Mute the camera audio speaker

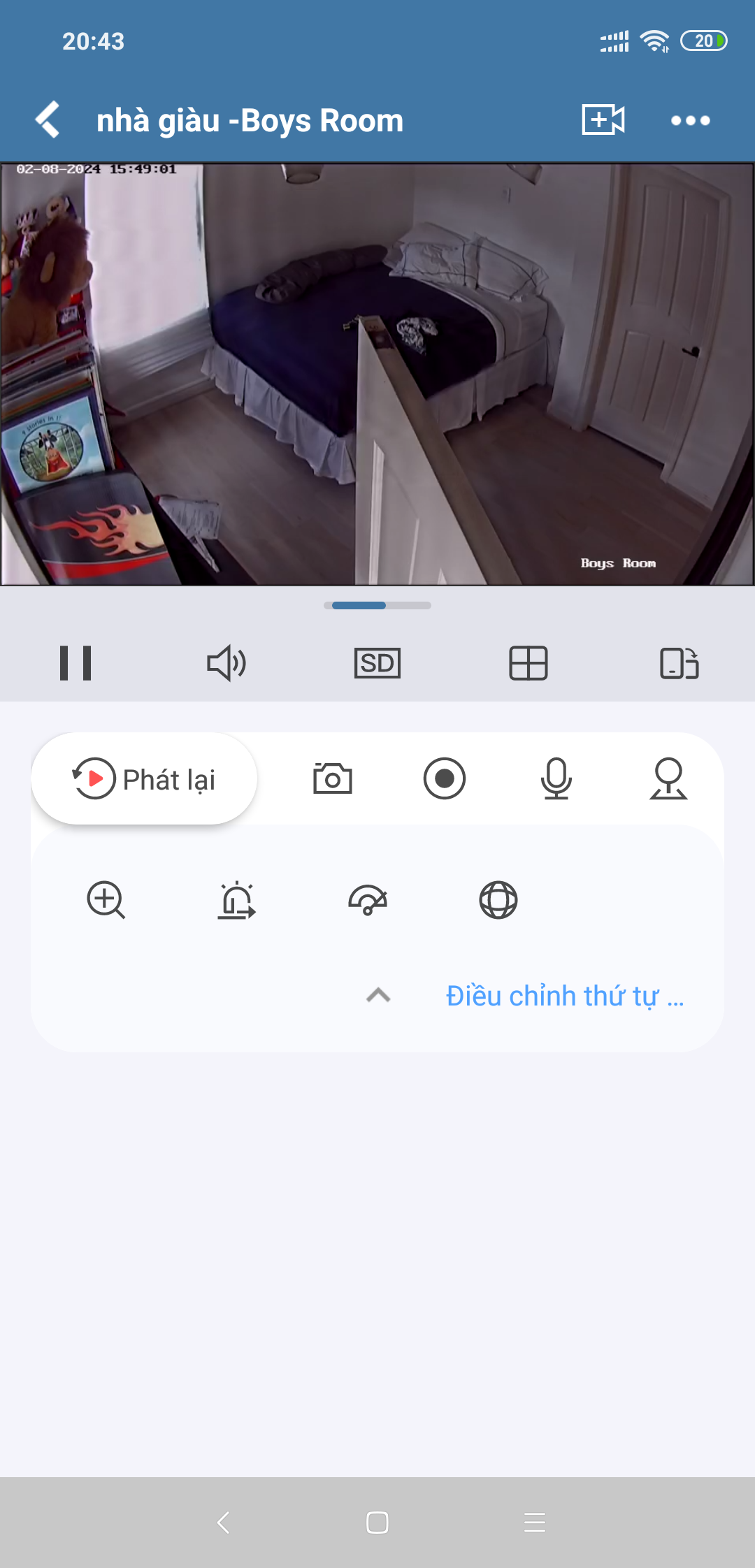tap(226, 663)
